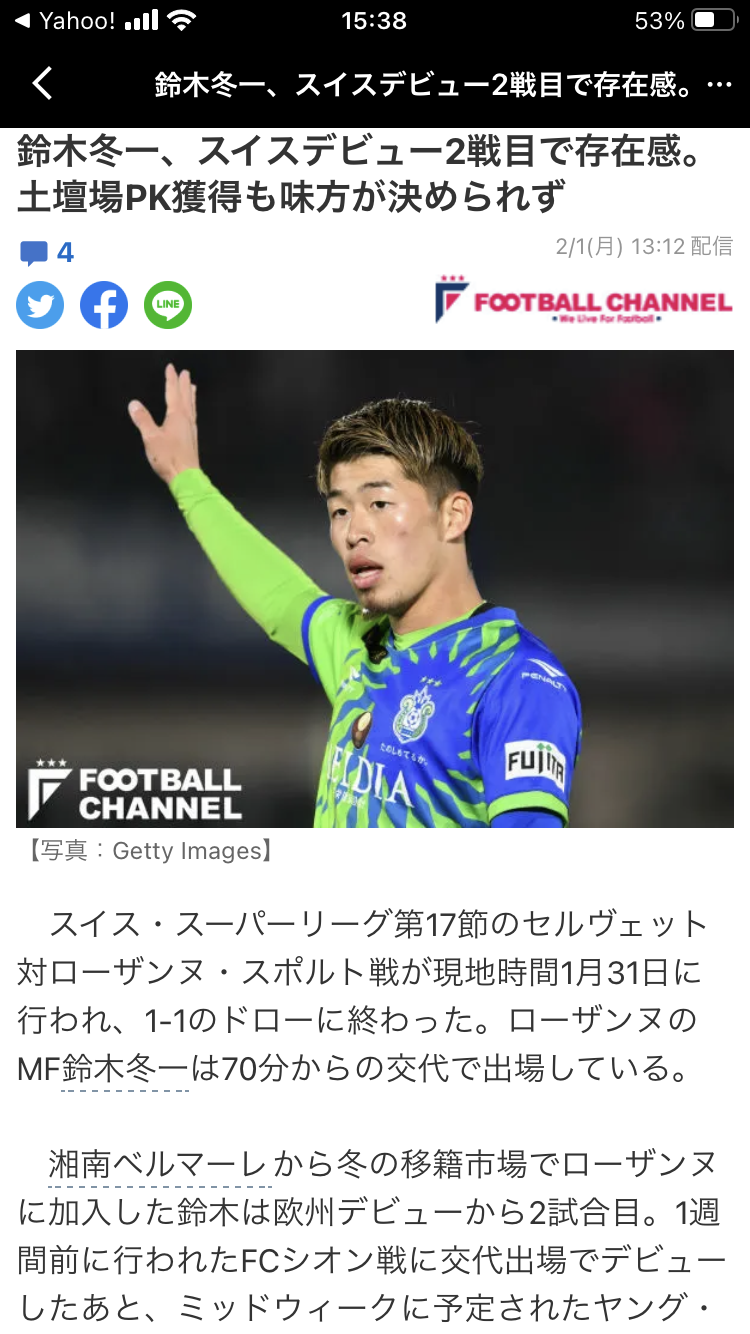Share the article on Facebook
The width and height of the screenshot is (750, 1334).
[x=104, y=305]
